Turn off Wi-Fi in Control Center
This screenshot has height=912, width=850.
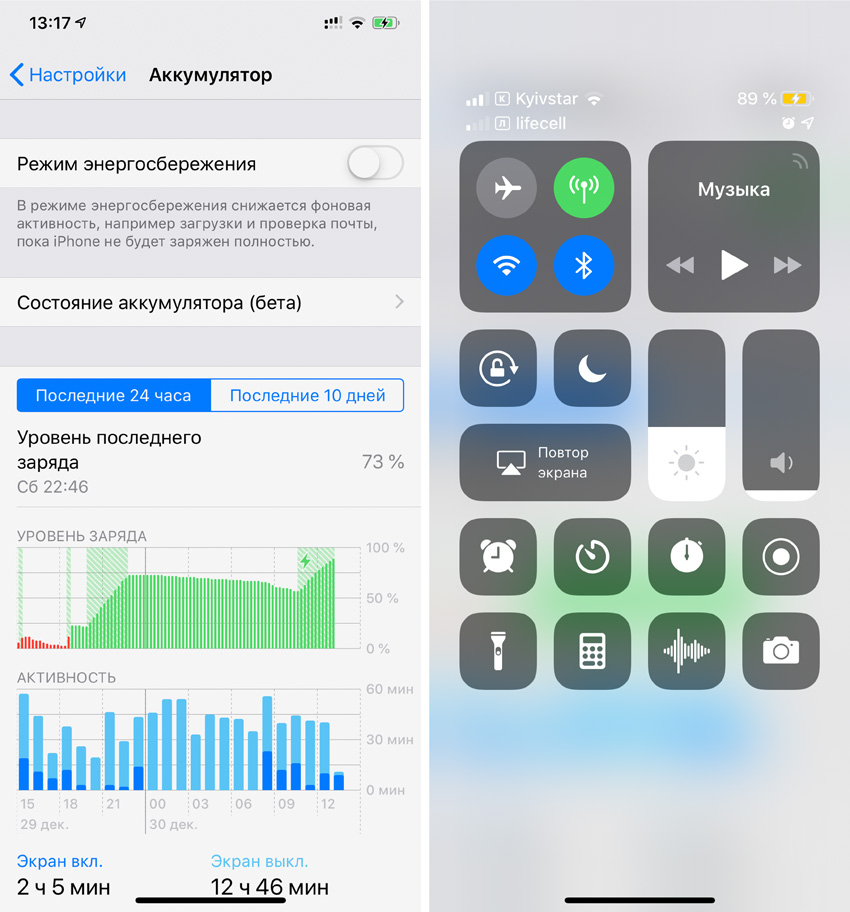pyautogui.click(x=507, y=265)
